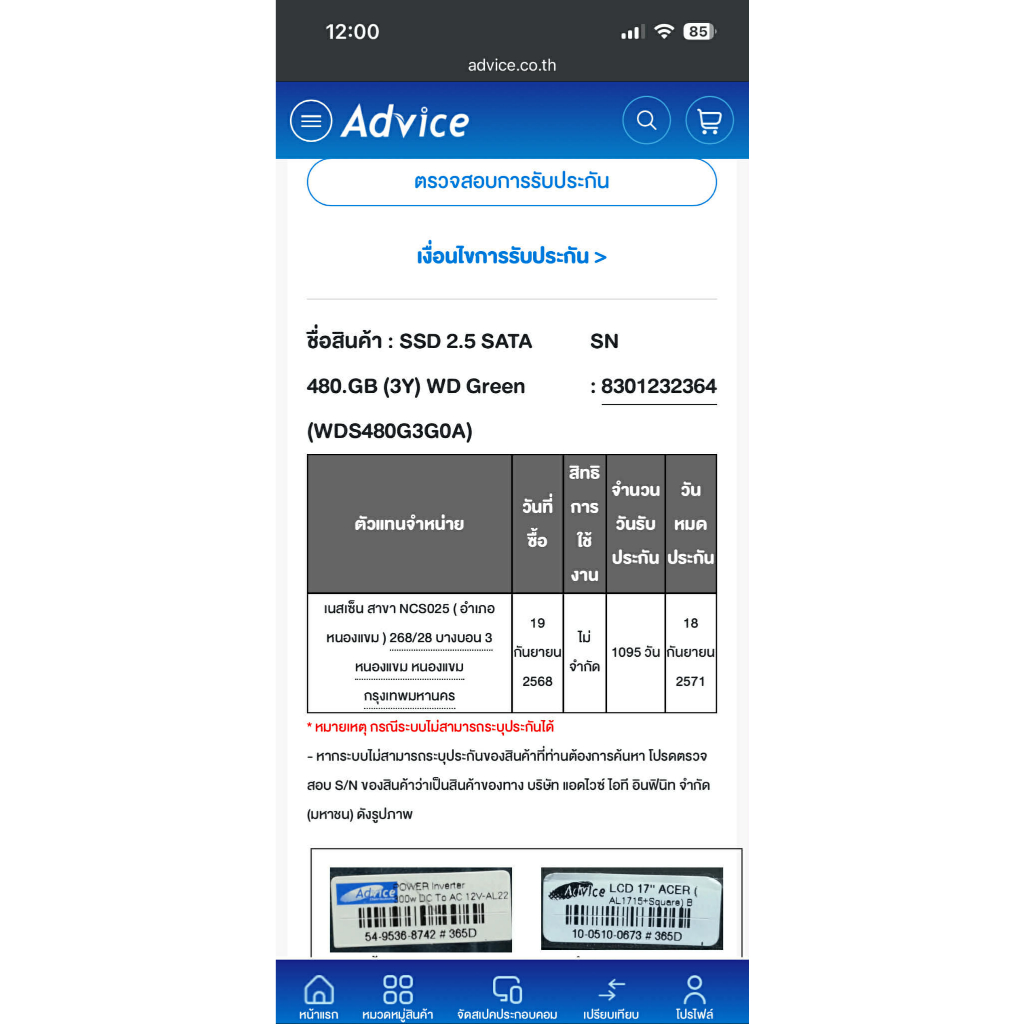This screenshot has width=1024, height=1024.
Task: Open the โปรไฟล์ tab
Action: [694, 997]
